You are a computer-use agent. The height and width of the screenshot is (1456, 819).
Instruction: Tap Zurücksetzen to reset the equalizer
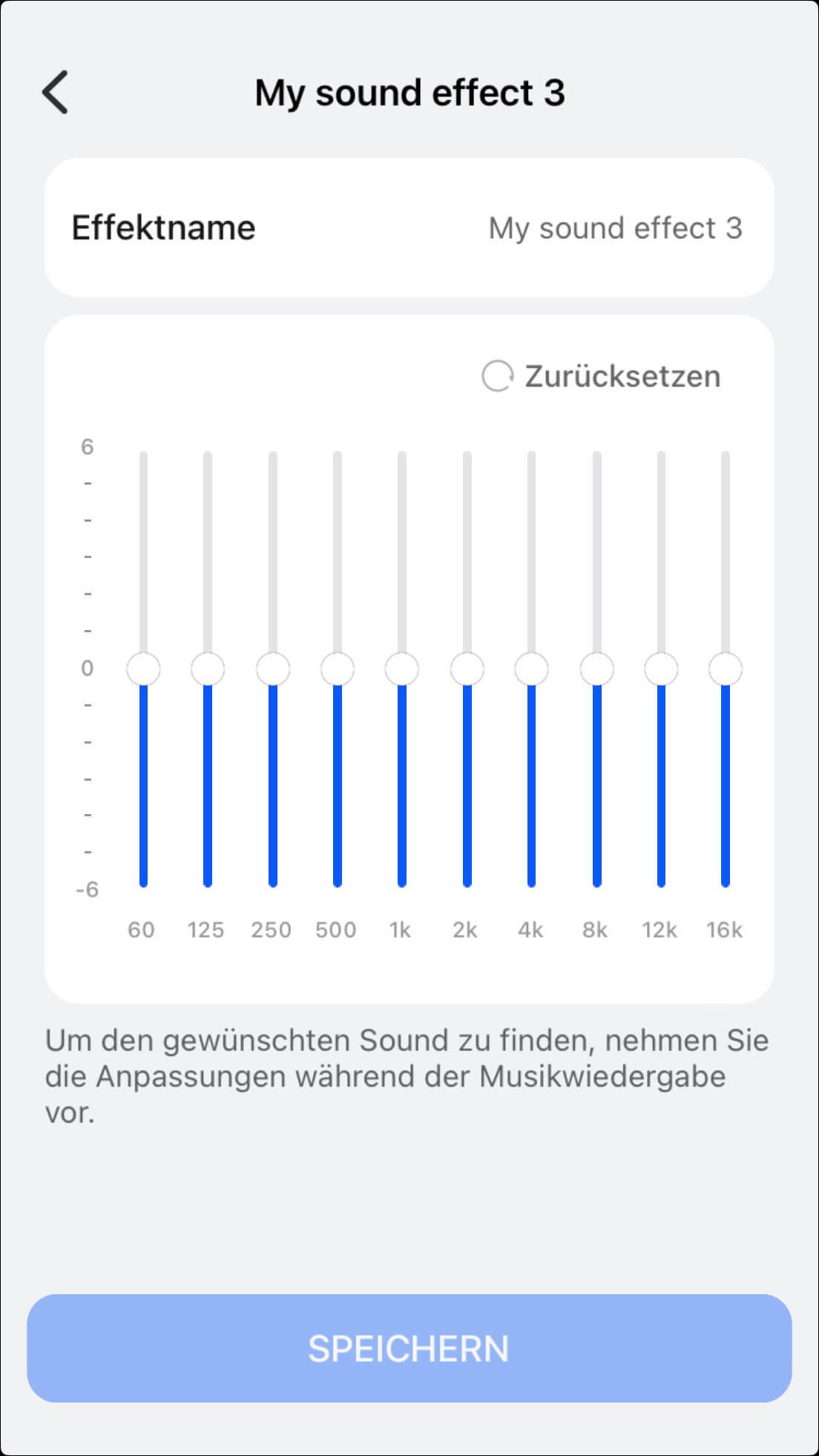point(602,376)
